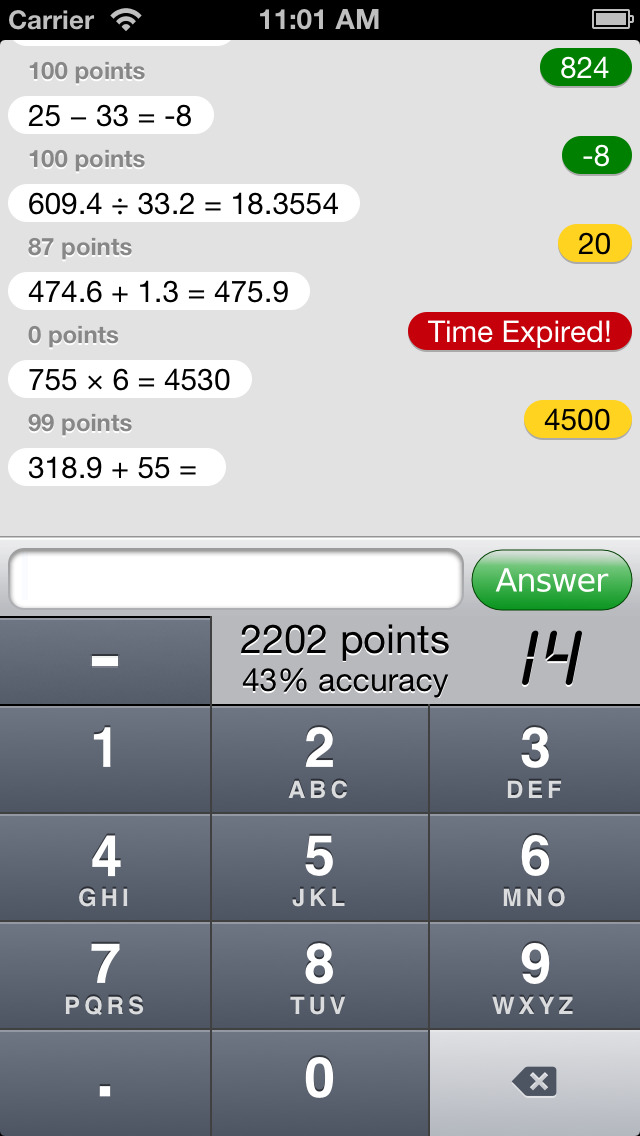This screenshot has width=640, height=1136.
Task: Type digit 2 on the keypad
Action: coord(320,760)
